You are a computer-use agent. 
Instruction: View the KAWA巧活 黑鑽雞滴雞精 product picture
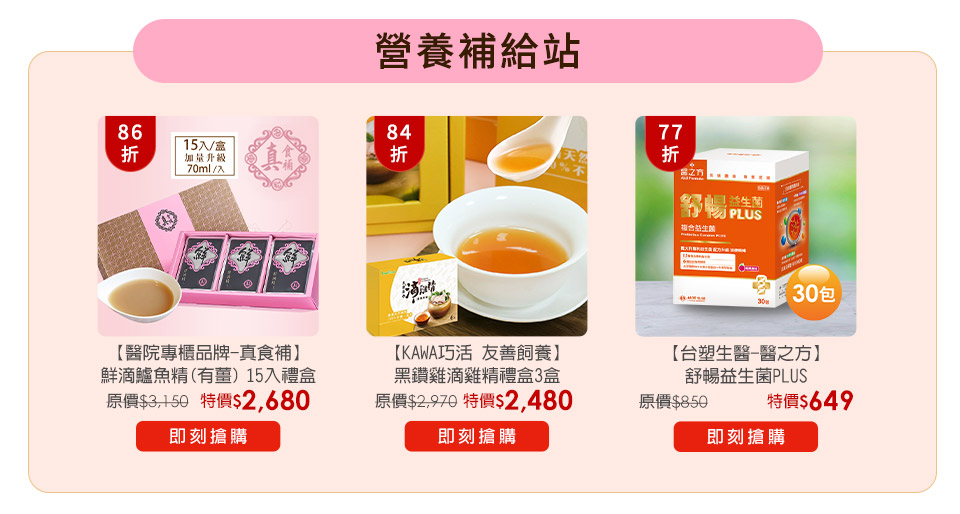point(476,226)
